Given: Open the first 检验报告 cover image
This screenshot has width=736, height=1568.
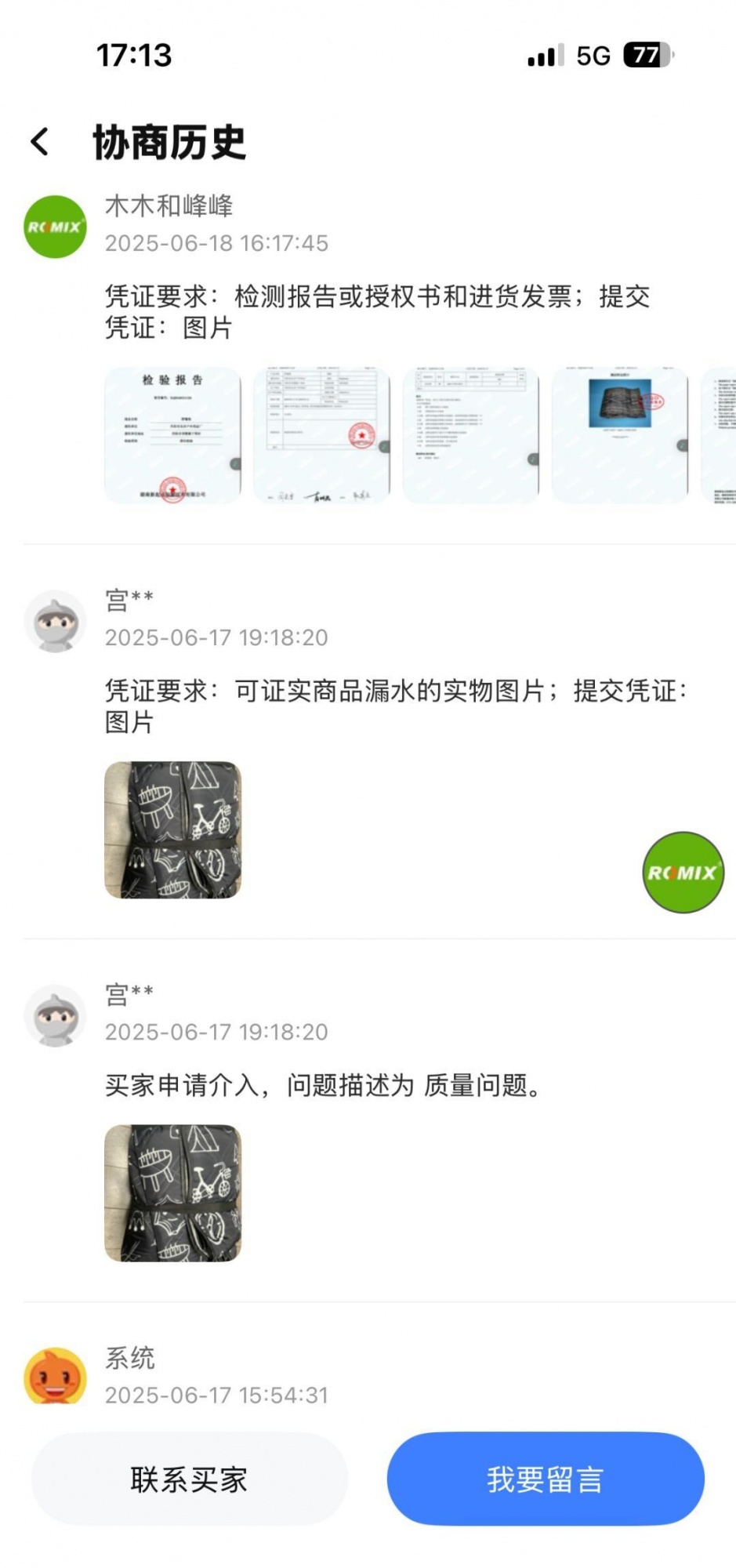Looking at the screenshot, I should point(173,435).
